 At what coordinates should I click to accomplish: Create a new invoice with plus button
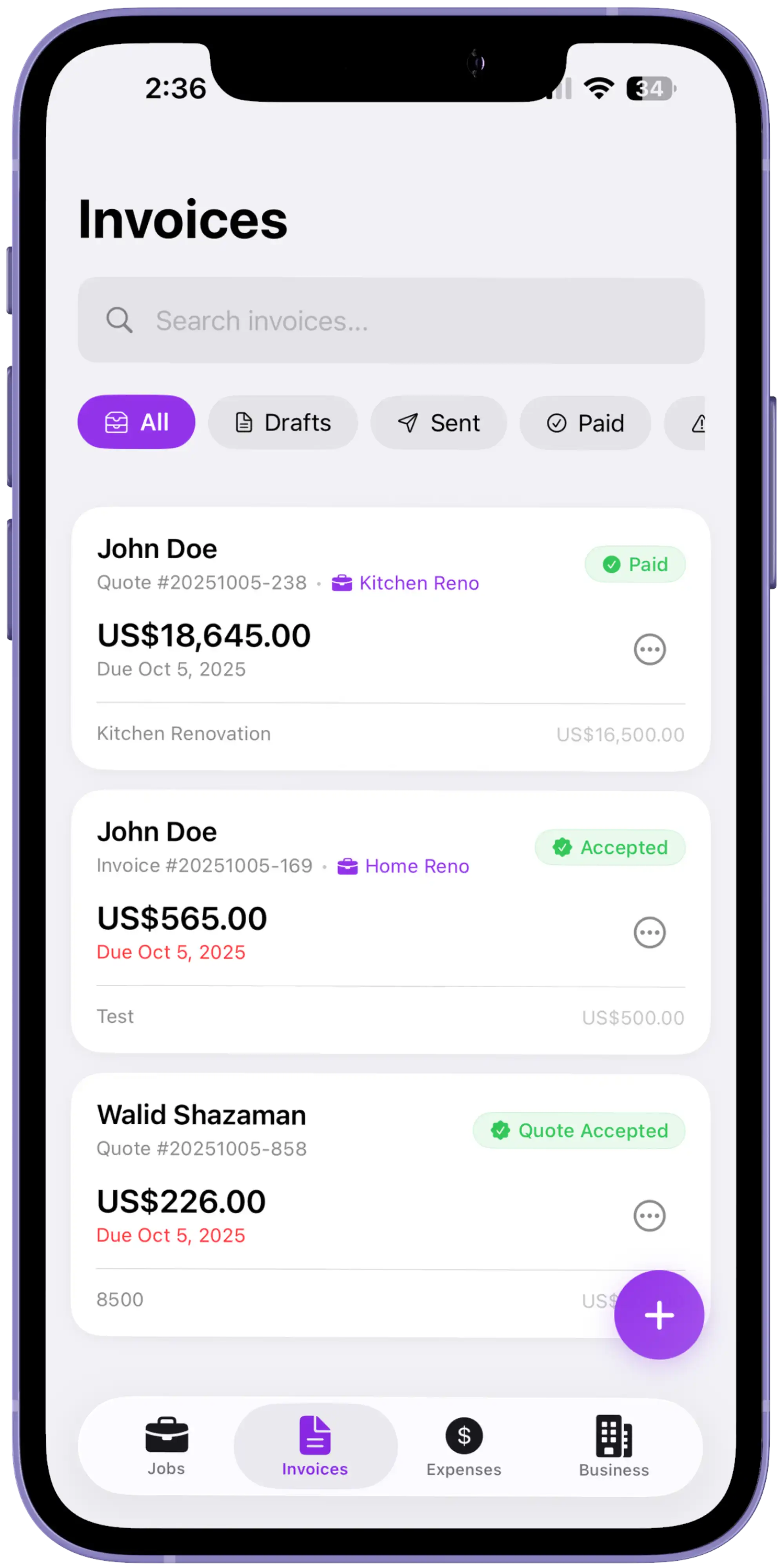pos(659,1316)
